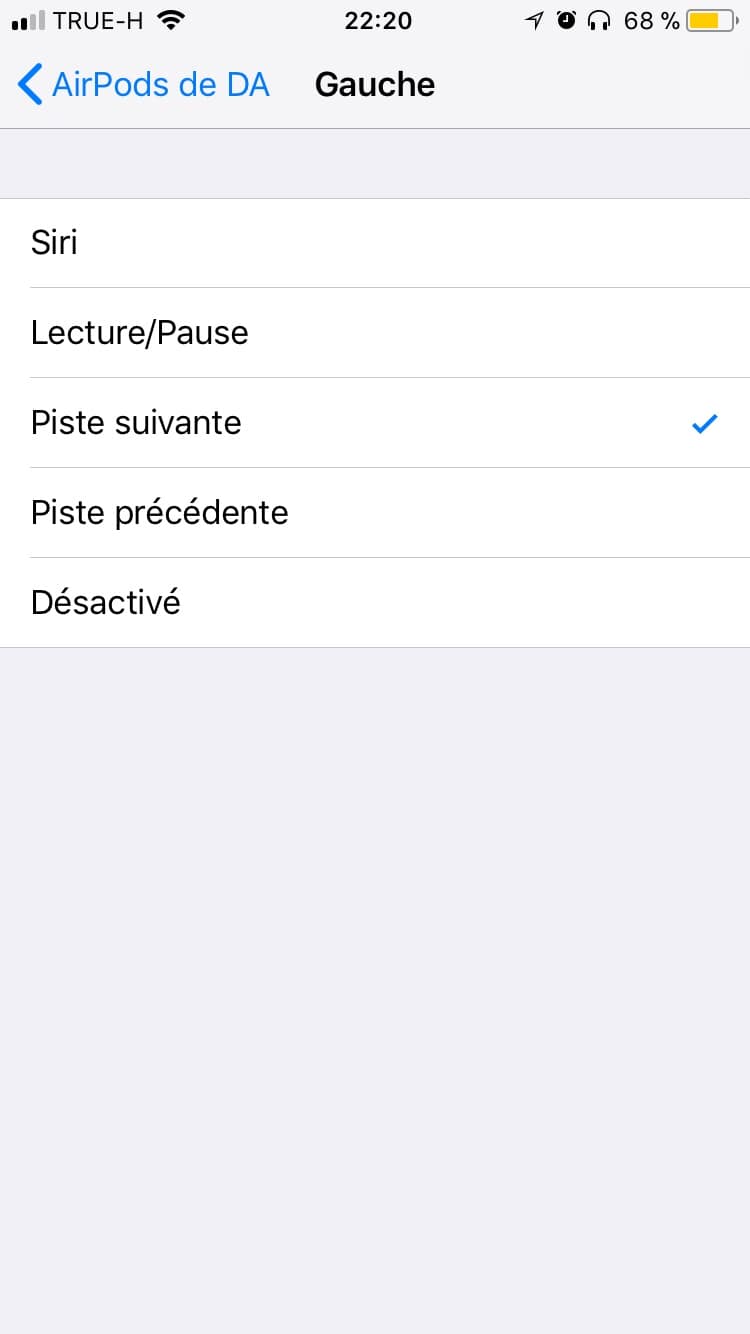Go back to AirPods de DA

(x=144, y=85)
